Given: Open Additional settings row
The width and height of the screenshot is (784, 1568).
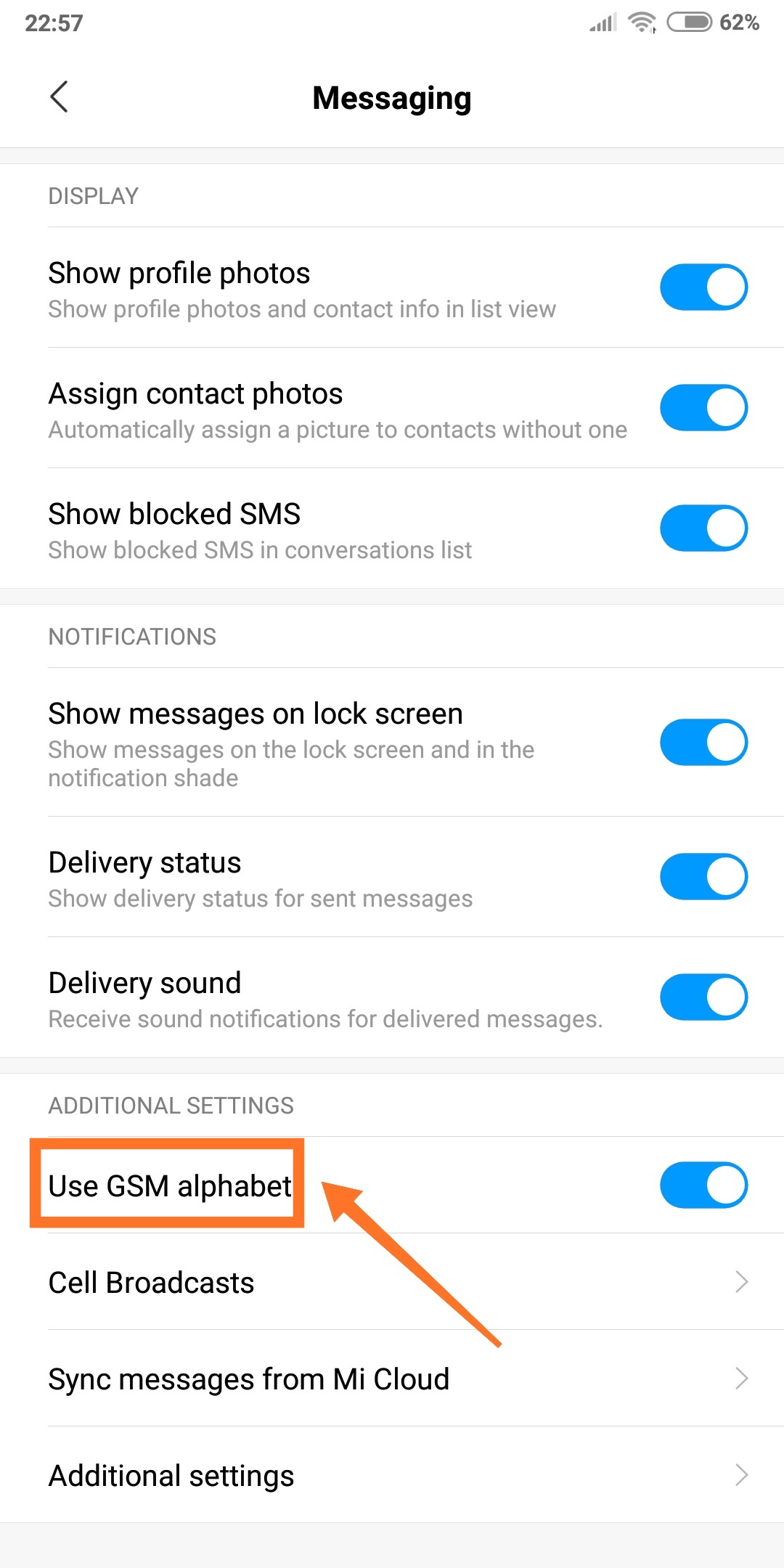Looking at the screenshot, I should pyautogui.click(x=392, y=1475).
